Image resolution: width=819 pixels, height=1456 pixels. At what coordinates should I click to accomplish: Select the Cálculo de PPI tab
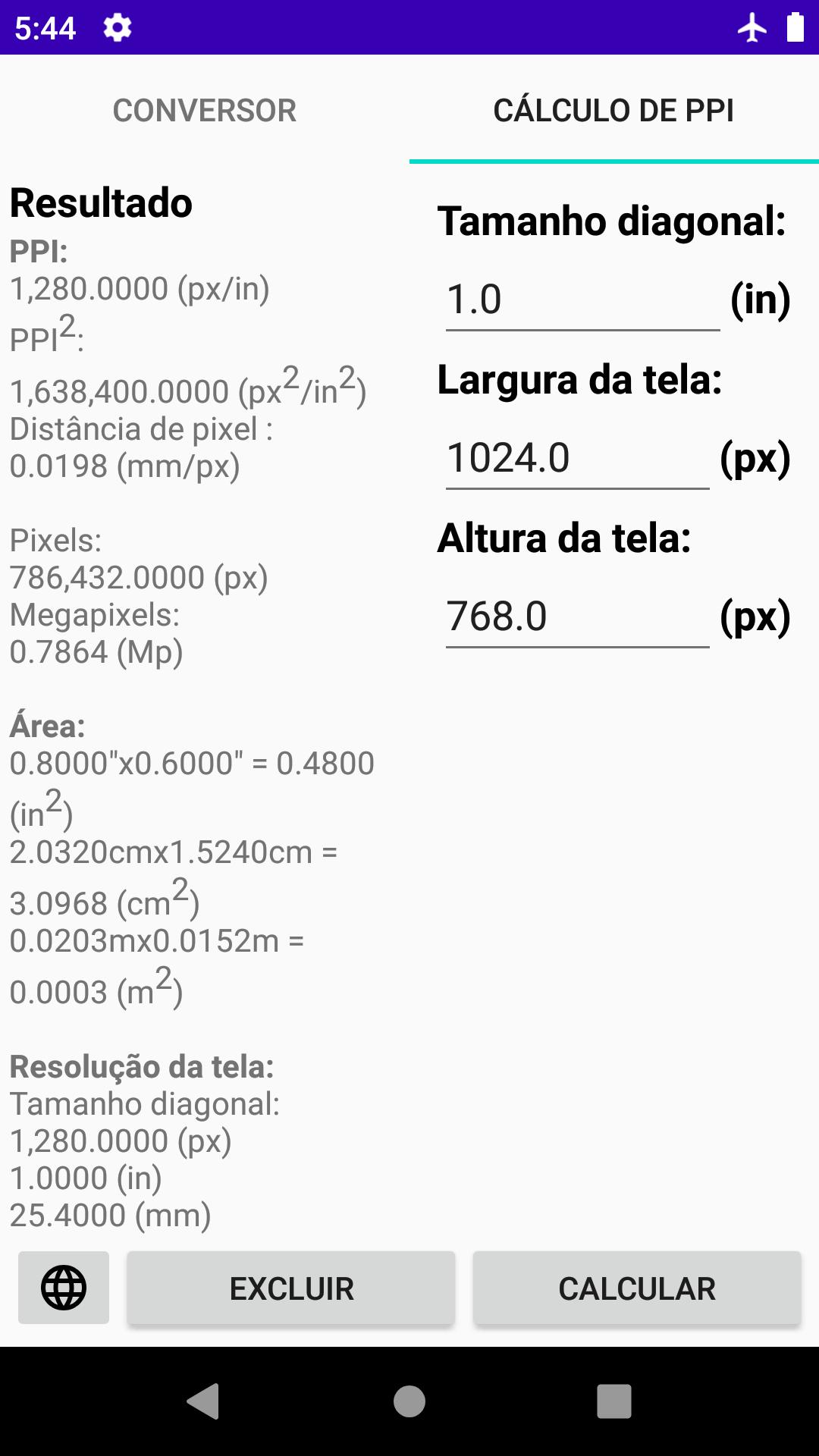[x=614, y=110]
